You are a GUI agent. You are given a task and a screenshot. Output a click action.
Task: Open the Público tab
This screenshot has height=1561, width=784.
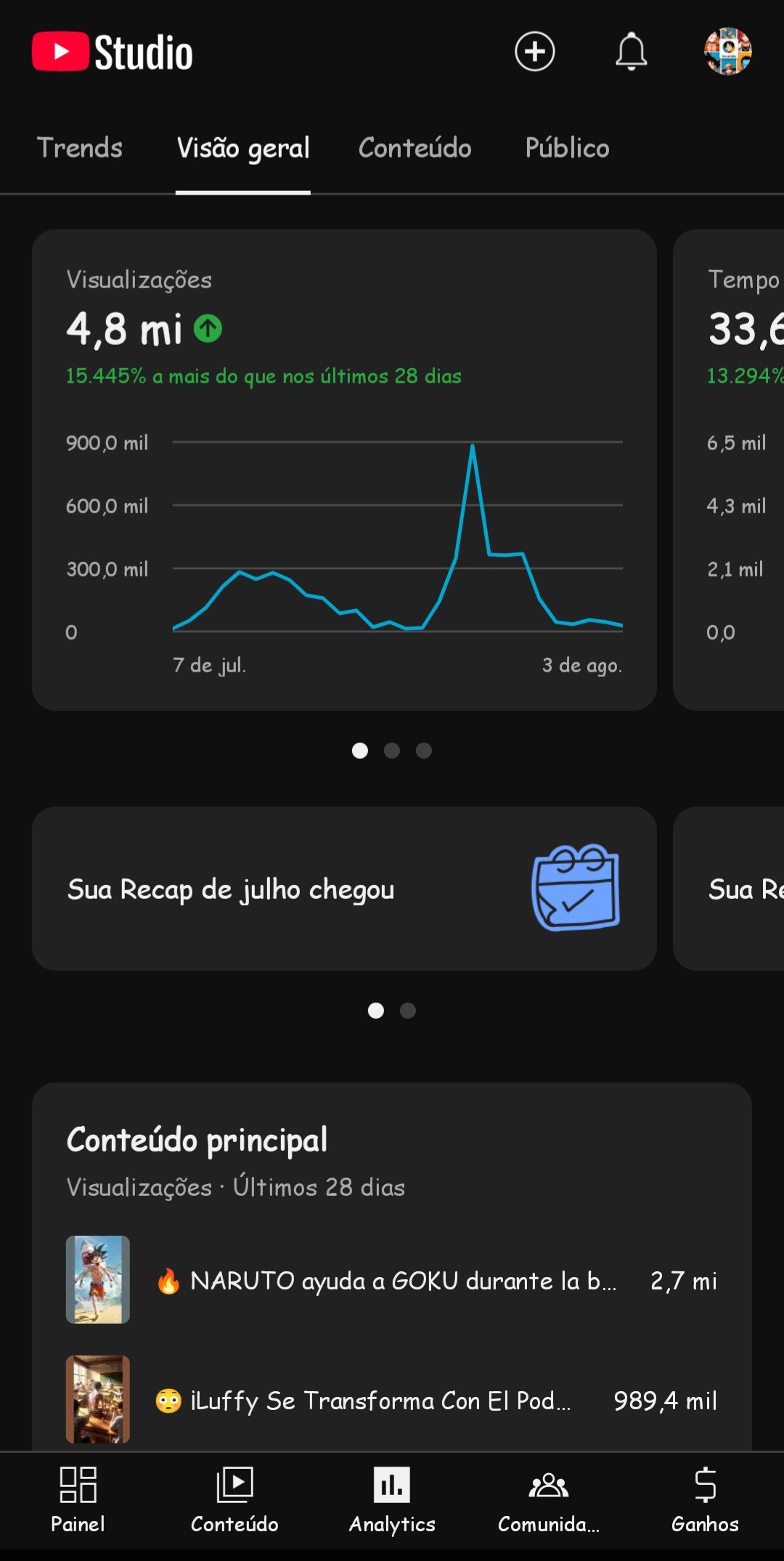tap(568, 148)
